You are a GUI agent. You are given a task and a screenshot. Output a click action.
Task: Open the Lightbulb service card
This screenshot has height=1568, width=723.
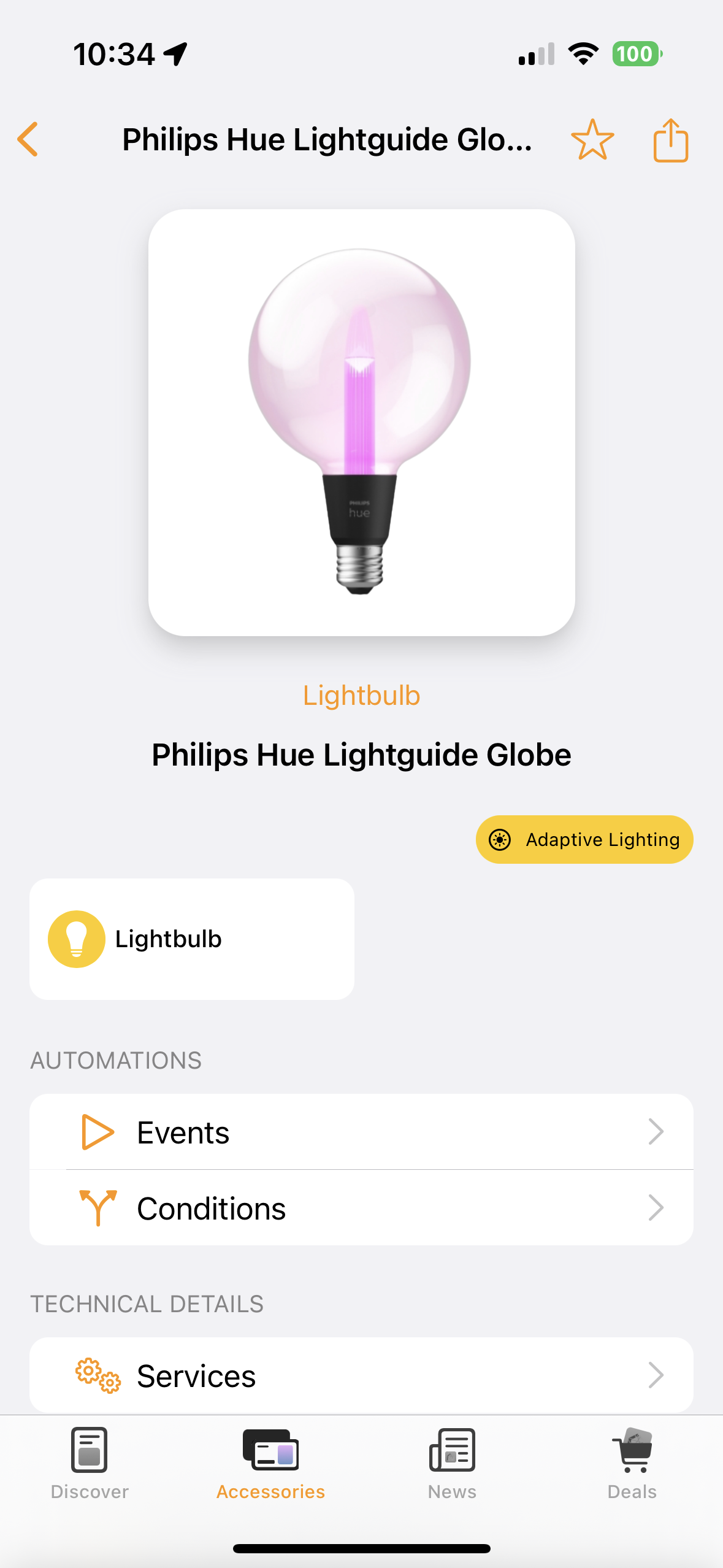pyautogui.click(x=191, y=939)
